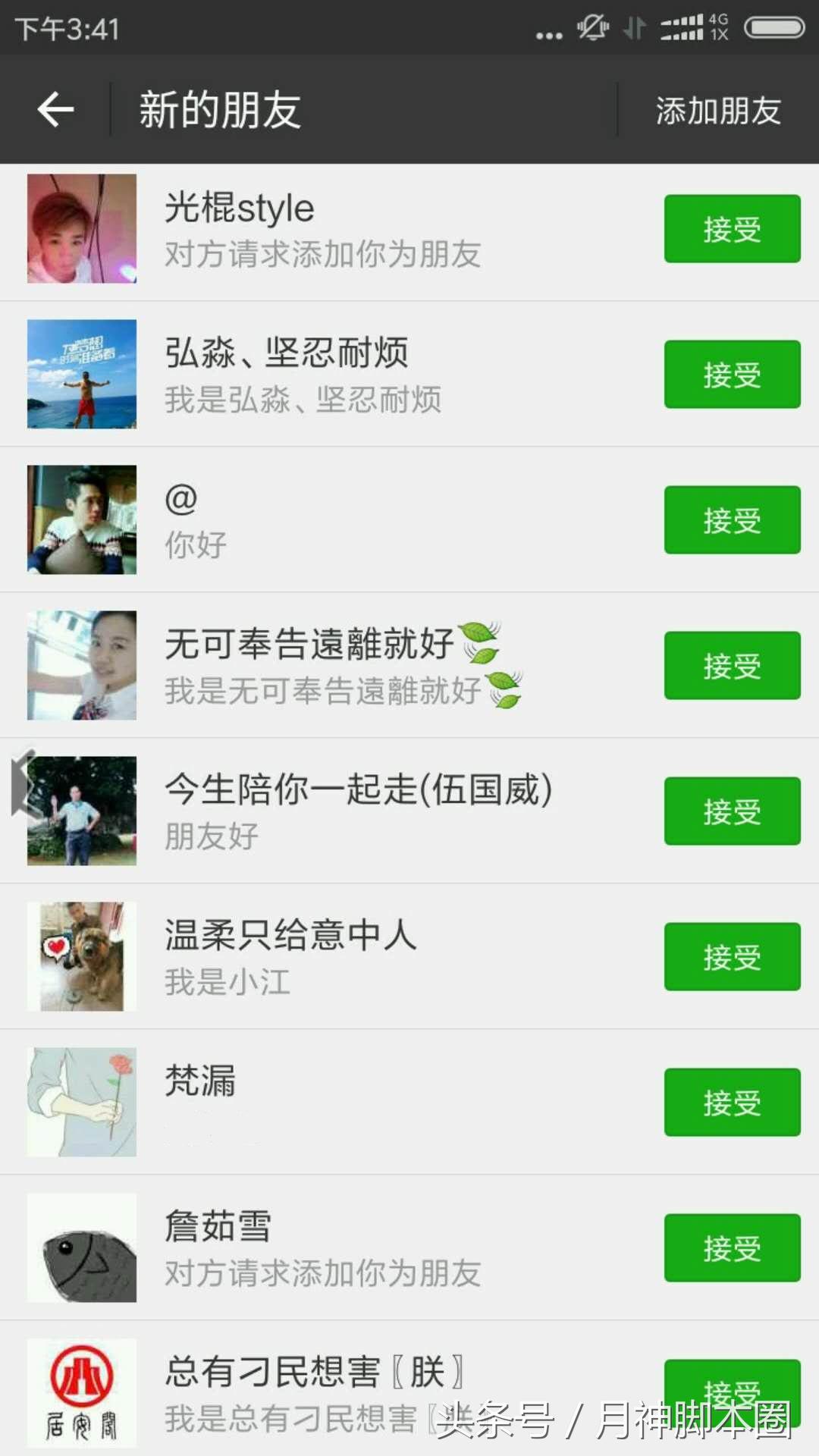Accept 无可奉告遠離就好's friend request

(731, 665)
